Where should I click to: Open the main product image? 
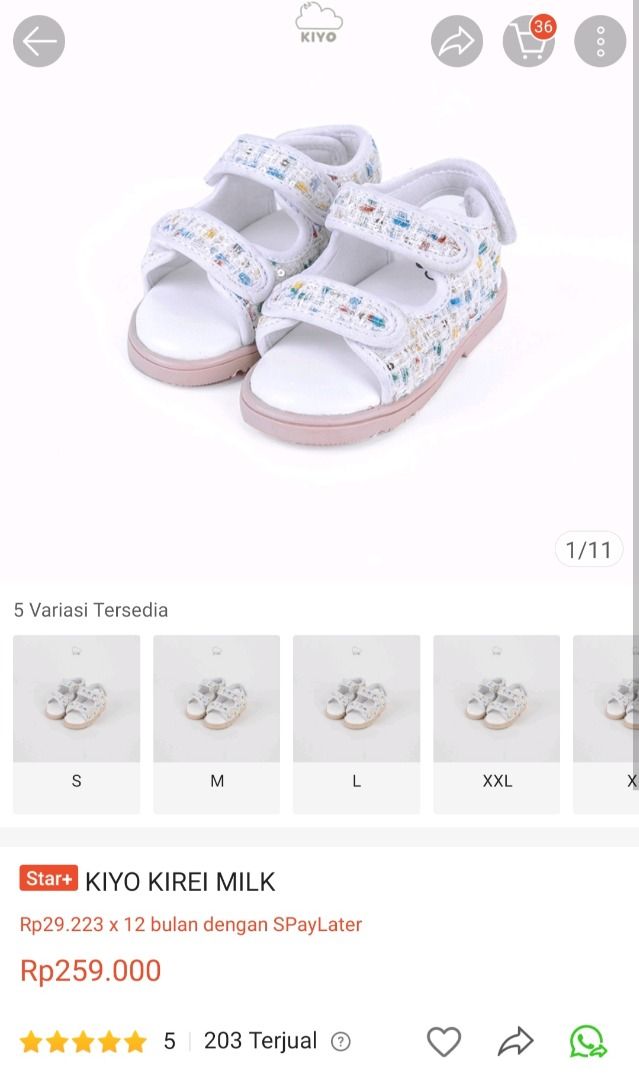[319, 290]
